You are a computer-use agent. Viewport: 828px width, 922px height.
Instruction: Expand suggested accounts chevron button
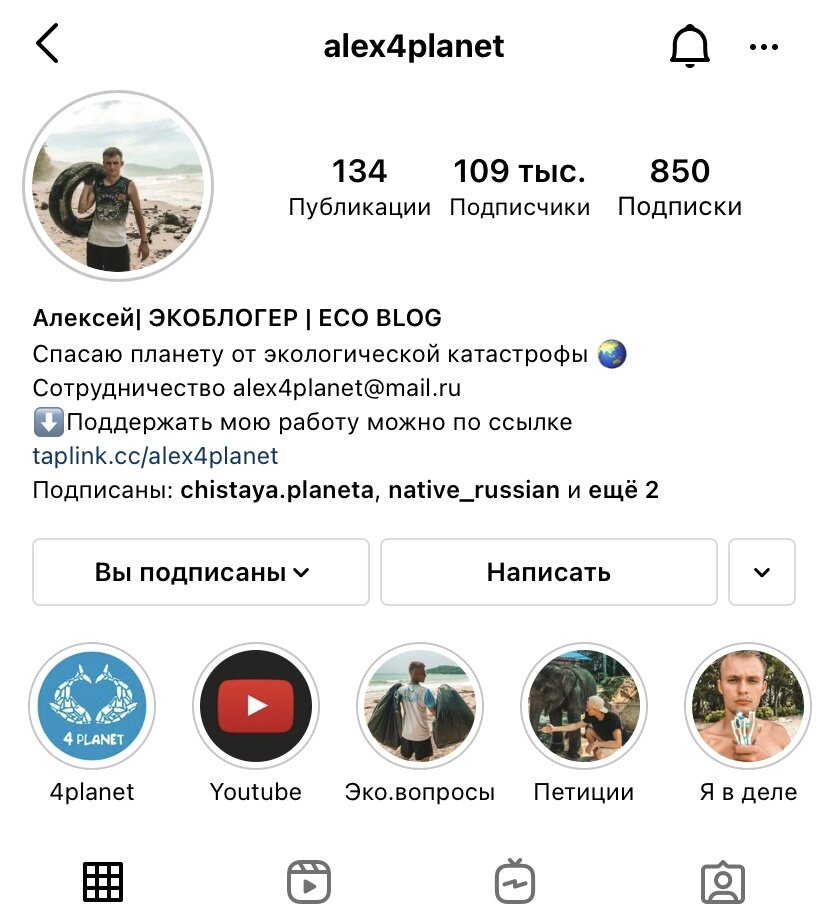click(762, 572)
